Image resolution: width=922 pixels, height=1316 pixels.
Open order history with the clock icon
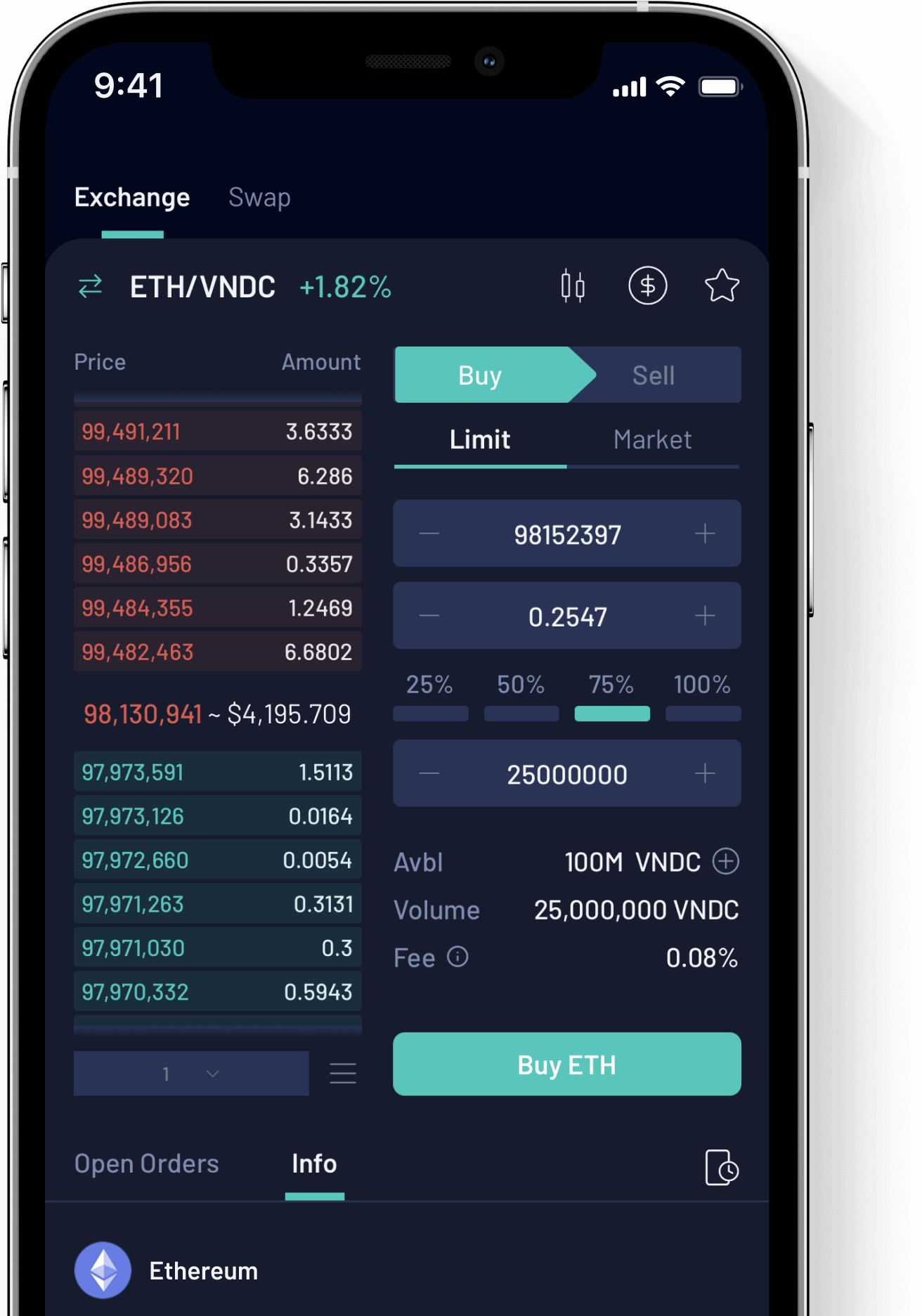722,1168
